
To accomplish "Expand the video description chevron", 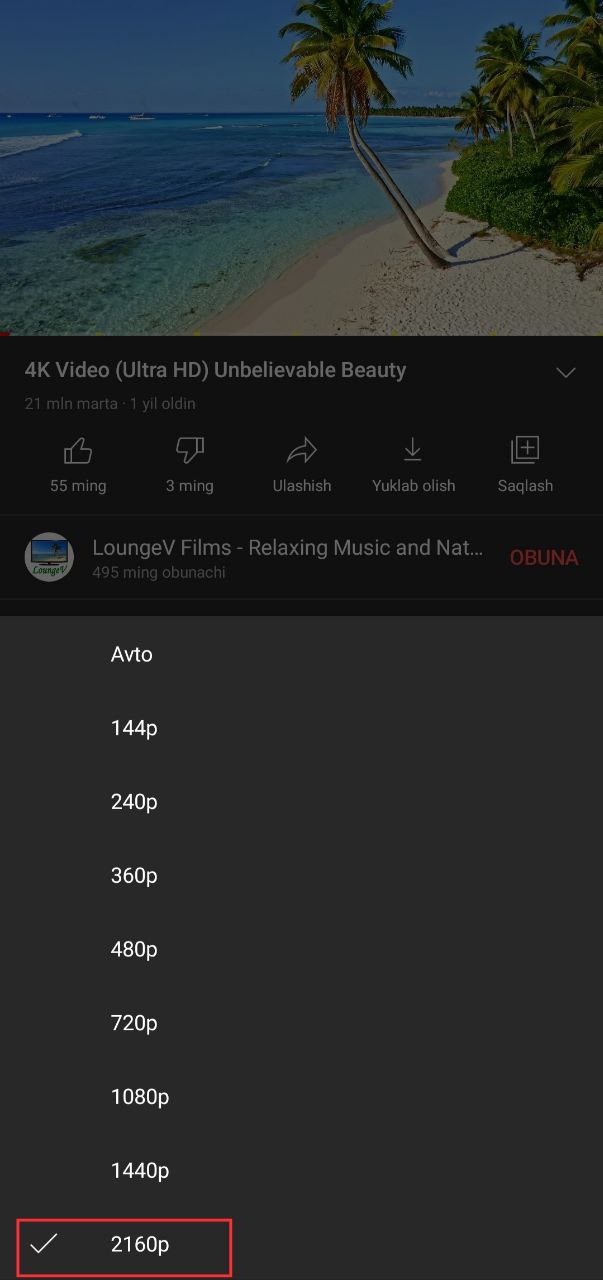I will 566,372.
